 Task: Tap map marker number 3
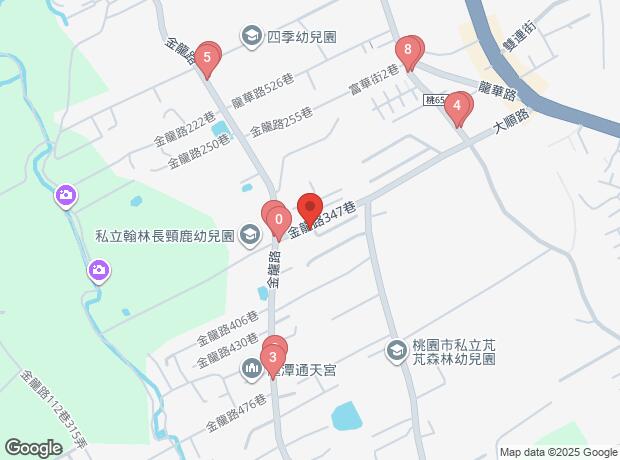click(x=273, y=358)
